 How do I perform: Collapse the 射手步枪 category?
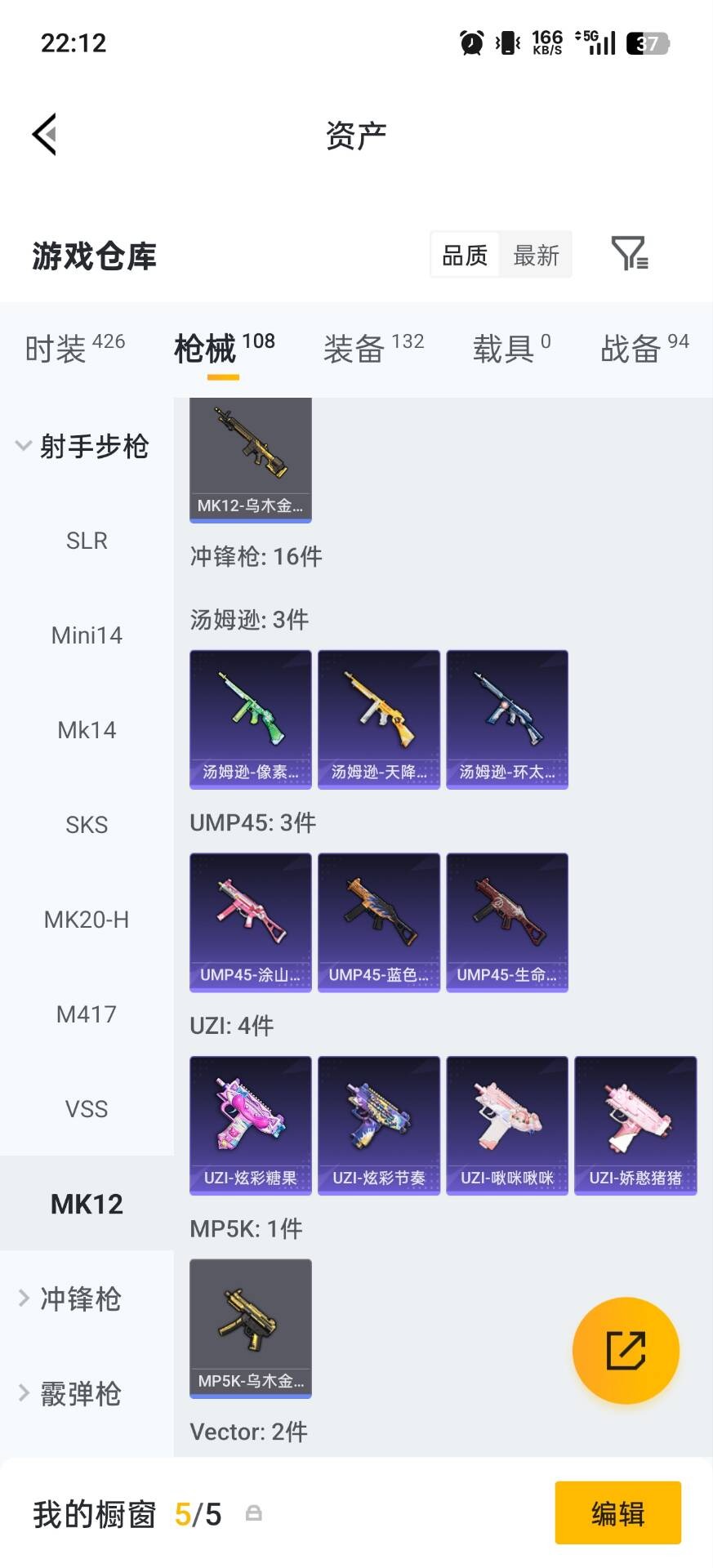coord(87,446)
